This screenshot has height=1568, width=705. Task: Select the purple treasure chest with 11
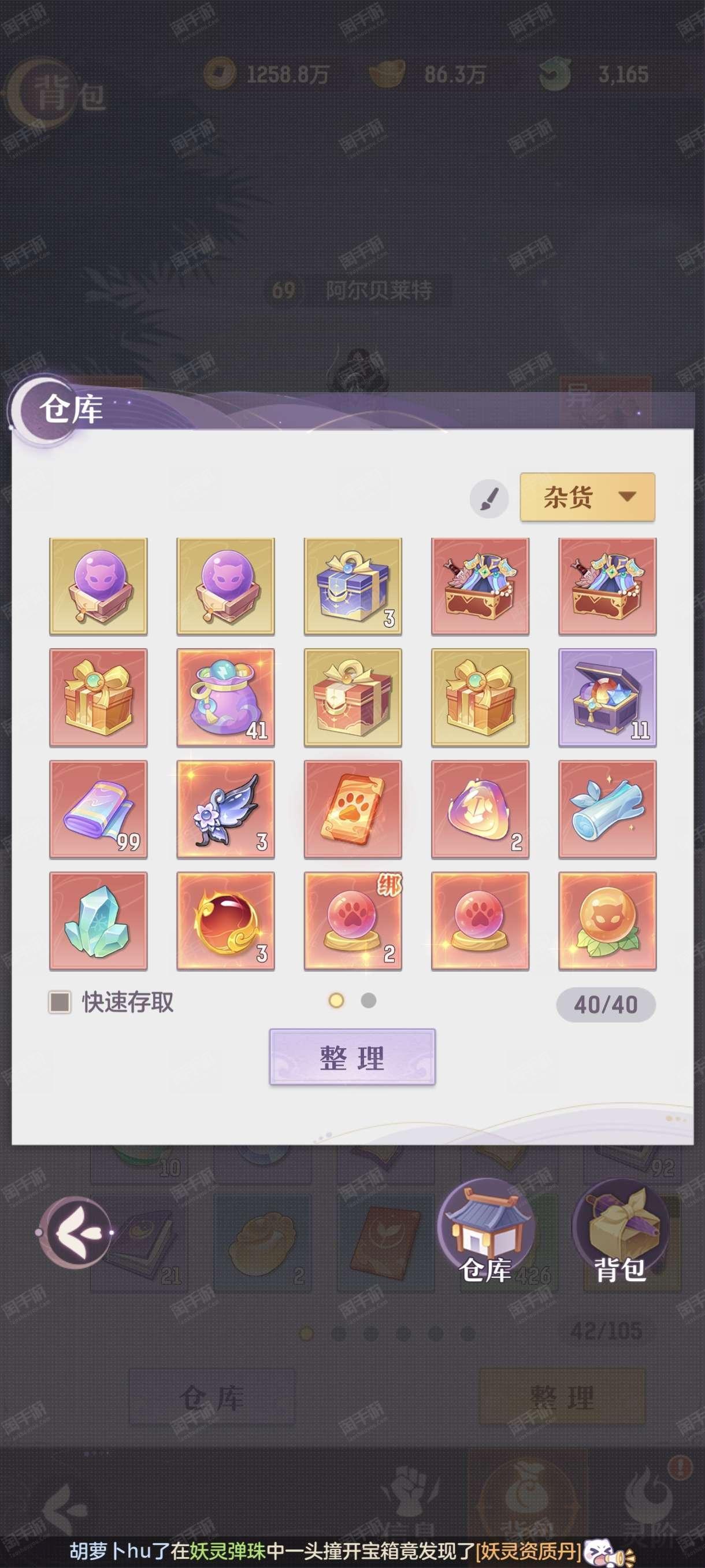[x=607, y=698]
